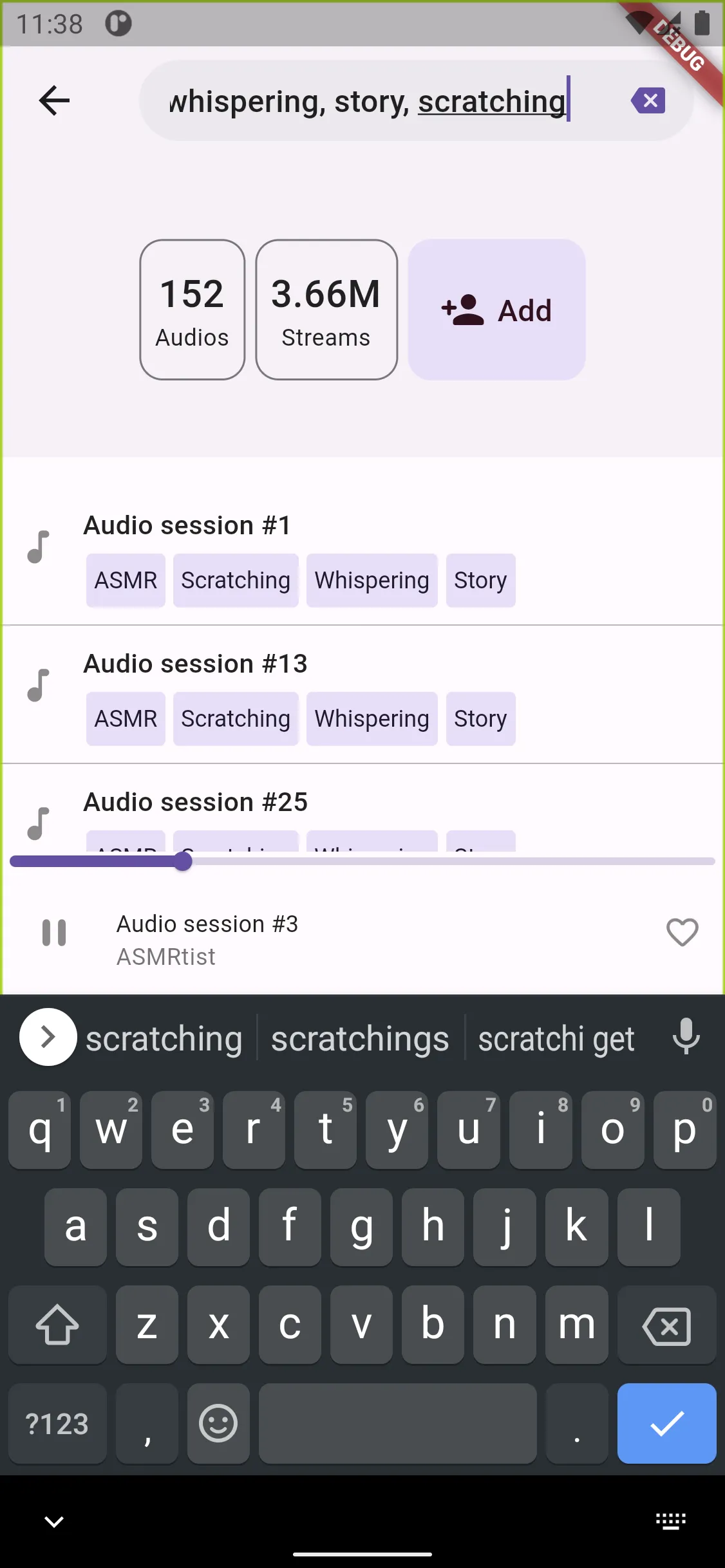Toggle the favorite heart for Audio session #3
The width and height of the screenshot is (725, 1568).
pyautogui.click(x=682, y=933)
